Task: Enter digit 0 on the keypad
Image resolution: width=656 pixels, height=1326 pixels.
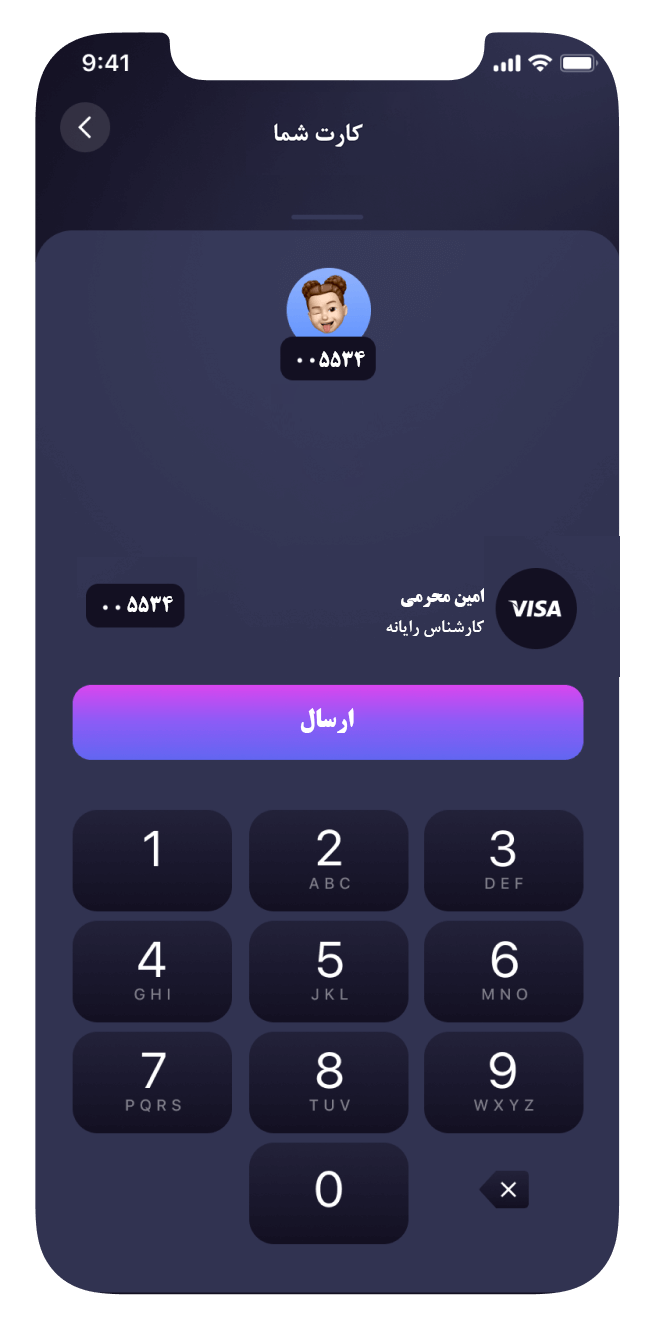Action: tap(328, 1193)
